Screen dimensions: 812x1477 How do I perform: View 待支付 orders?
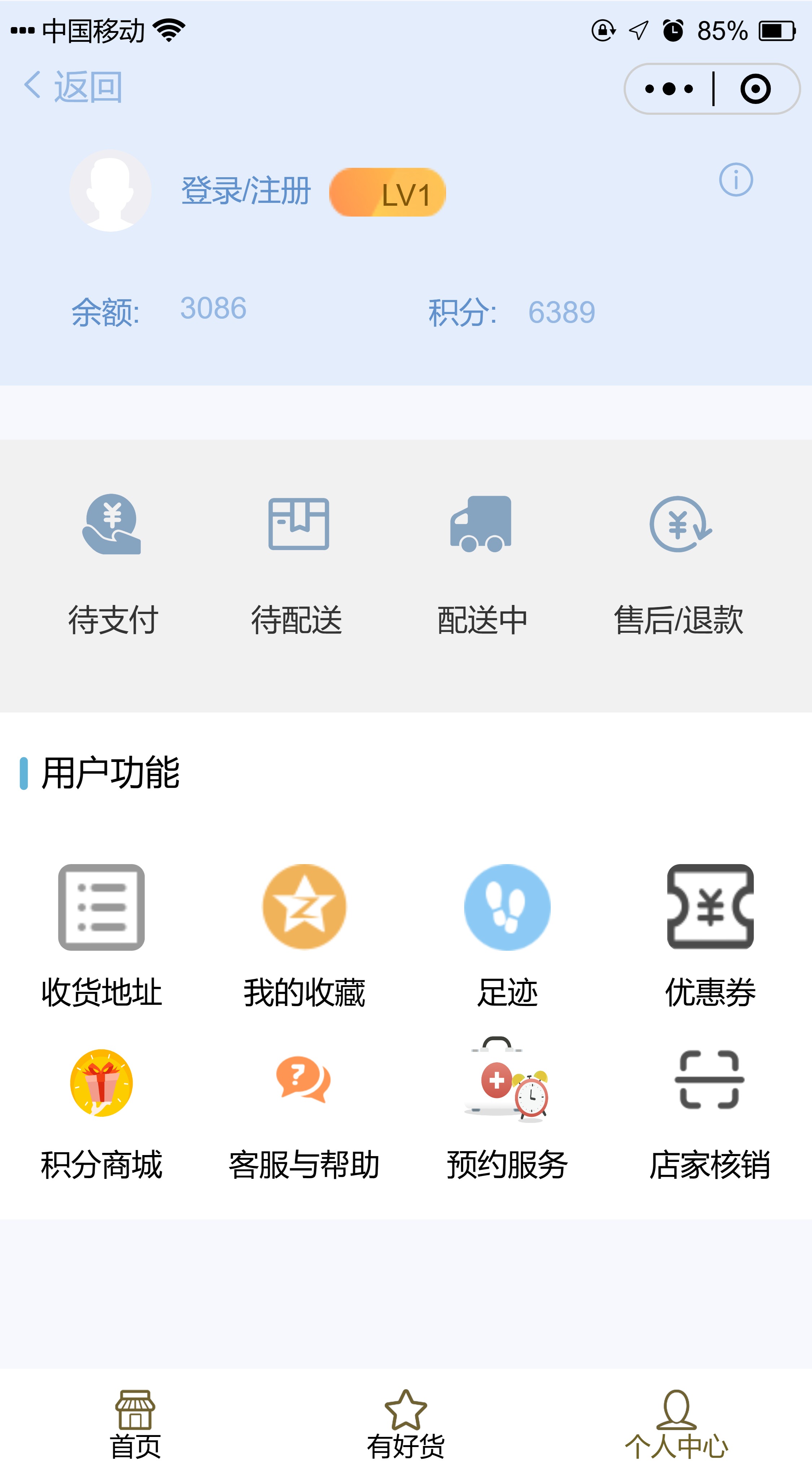point(113,562)
